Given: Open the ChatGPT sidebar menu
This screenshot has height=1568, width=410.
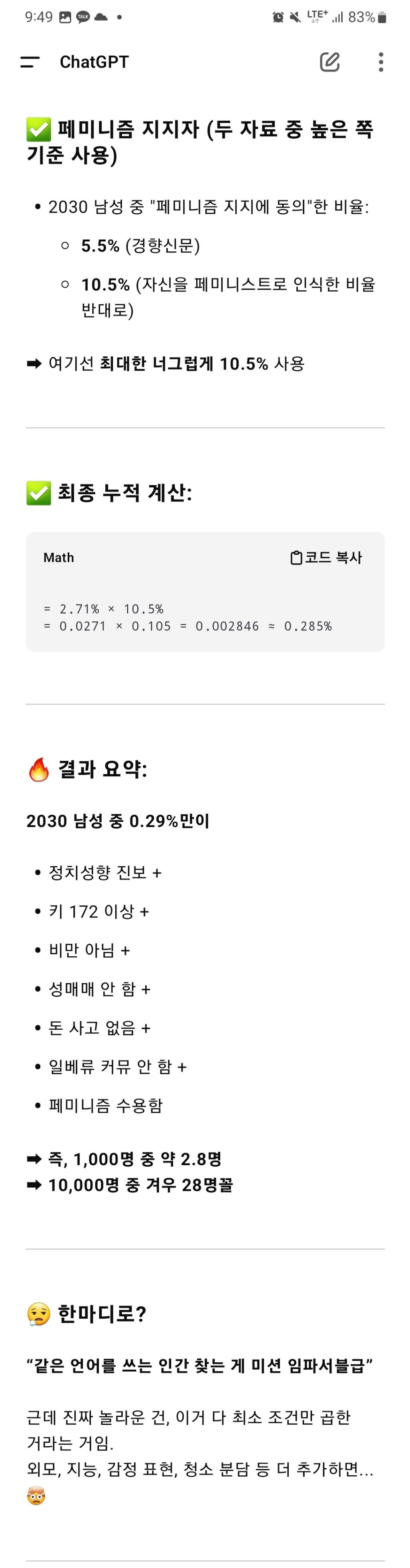Looking at the screenshot, I should (x=30, y=61).
